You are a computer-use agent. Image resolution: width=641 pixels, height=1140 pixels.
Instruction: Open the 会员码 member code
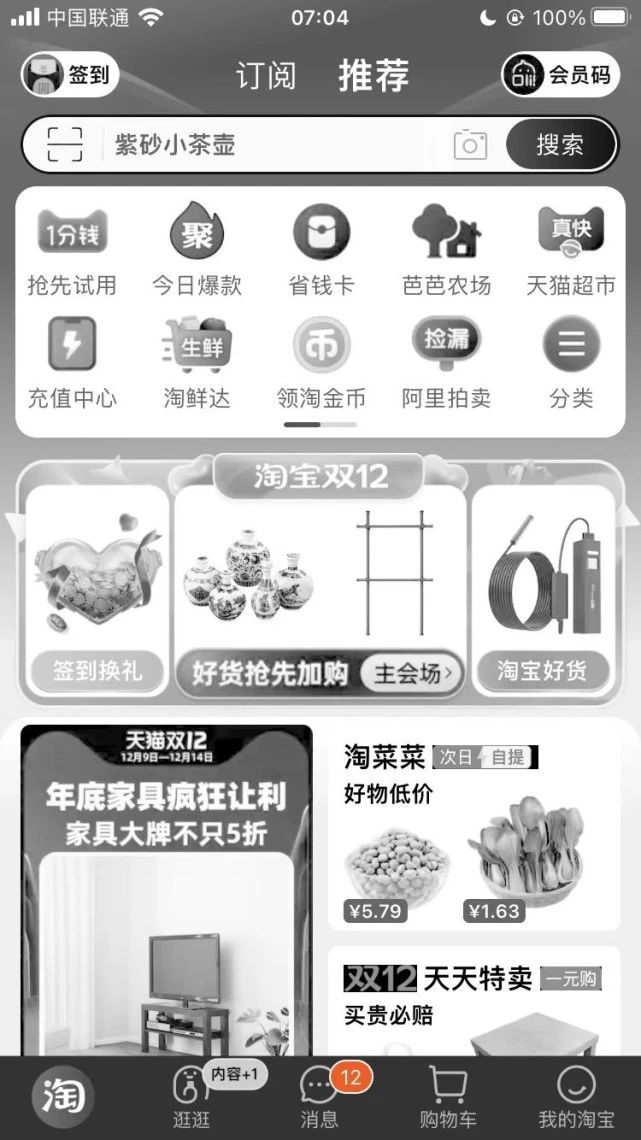(x=561, y=75)
